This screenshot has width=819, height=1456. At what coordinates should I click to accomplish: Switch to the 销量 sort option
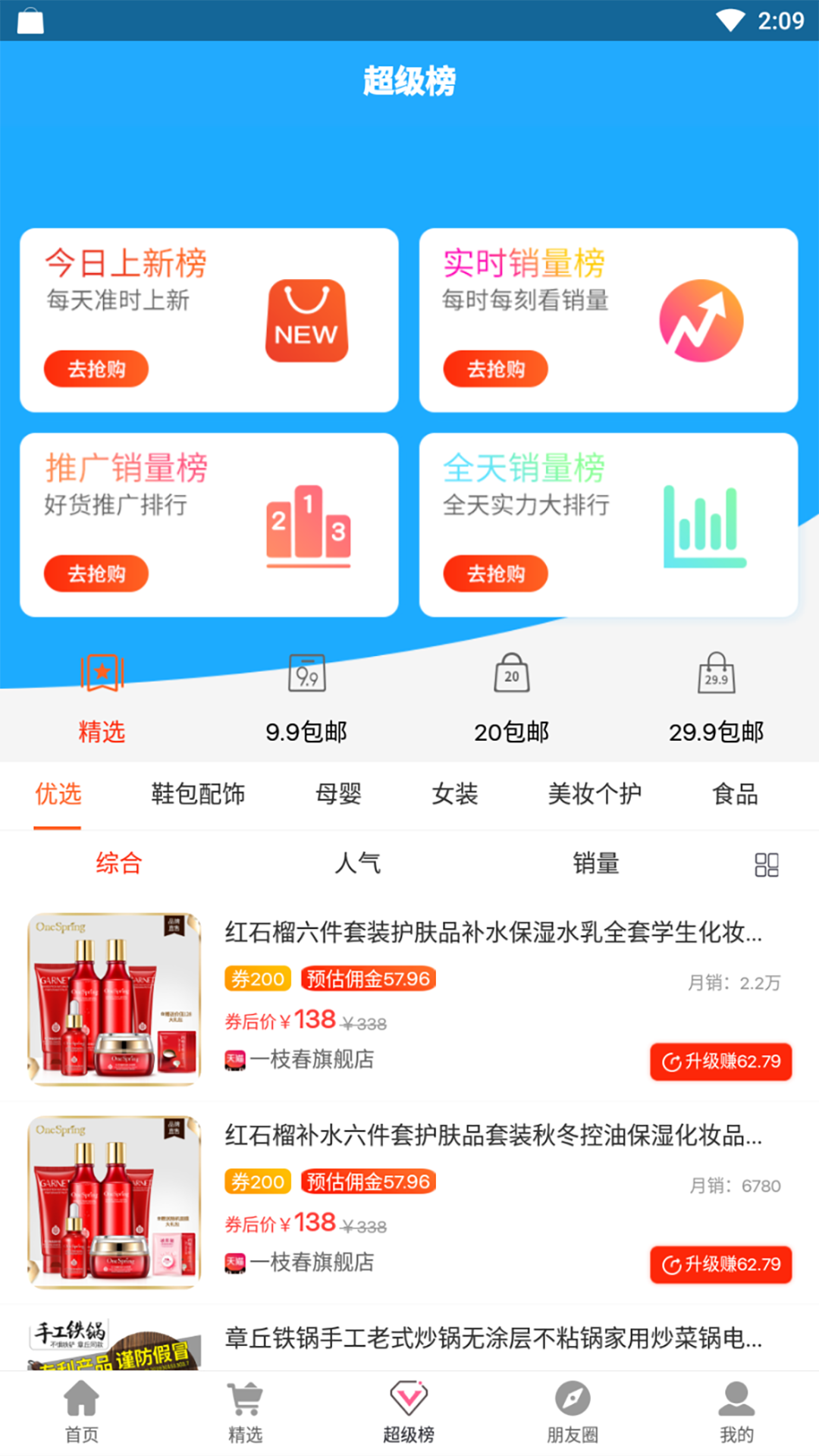(x=596, y=863)
